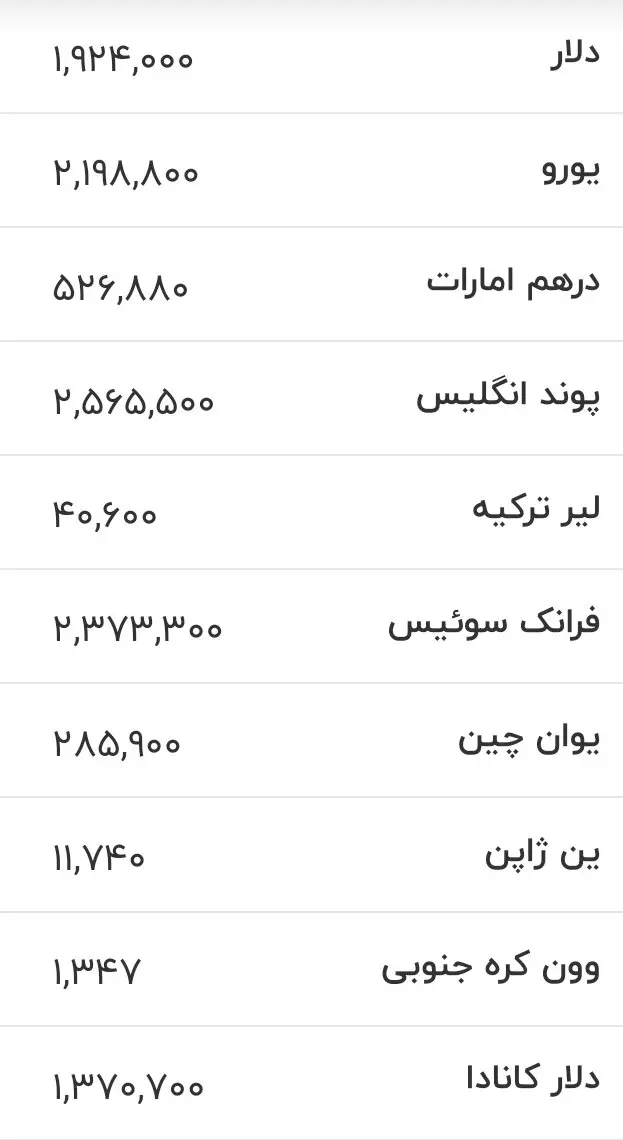Screen dimensions: 623x1140
Task: Open the ین ژاپن row
Action: [x=311, y=854]
